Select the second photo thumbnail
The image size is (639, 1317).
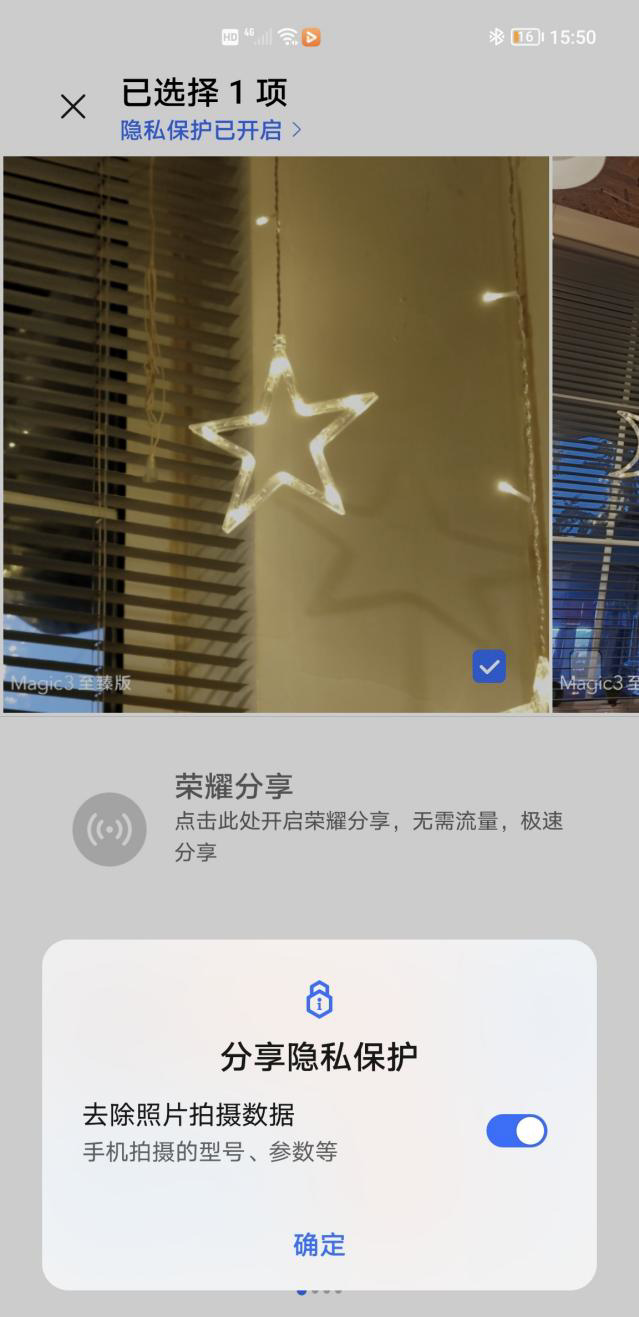pyautogui.click(x=597, y=434)
